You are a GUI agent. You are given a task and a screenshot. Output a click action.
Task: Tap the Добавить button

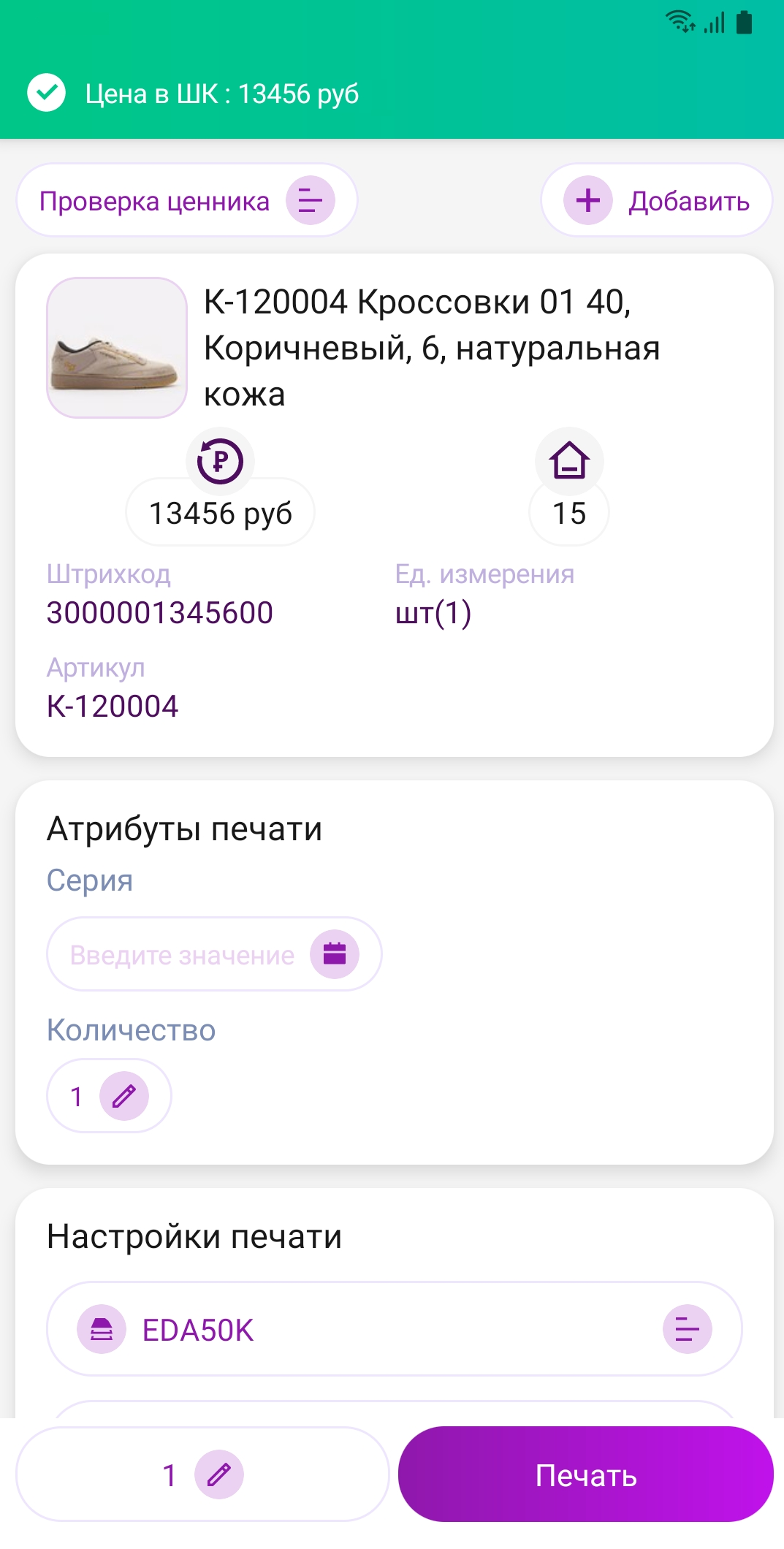[656, 200]
